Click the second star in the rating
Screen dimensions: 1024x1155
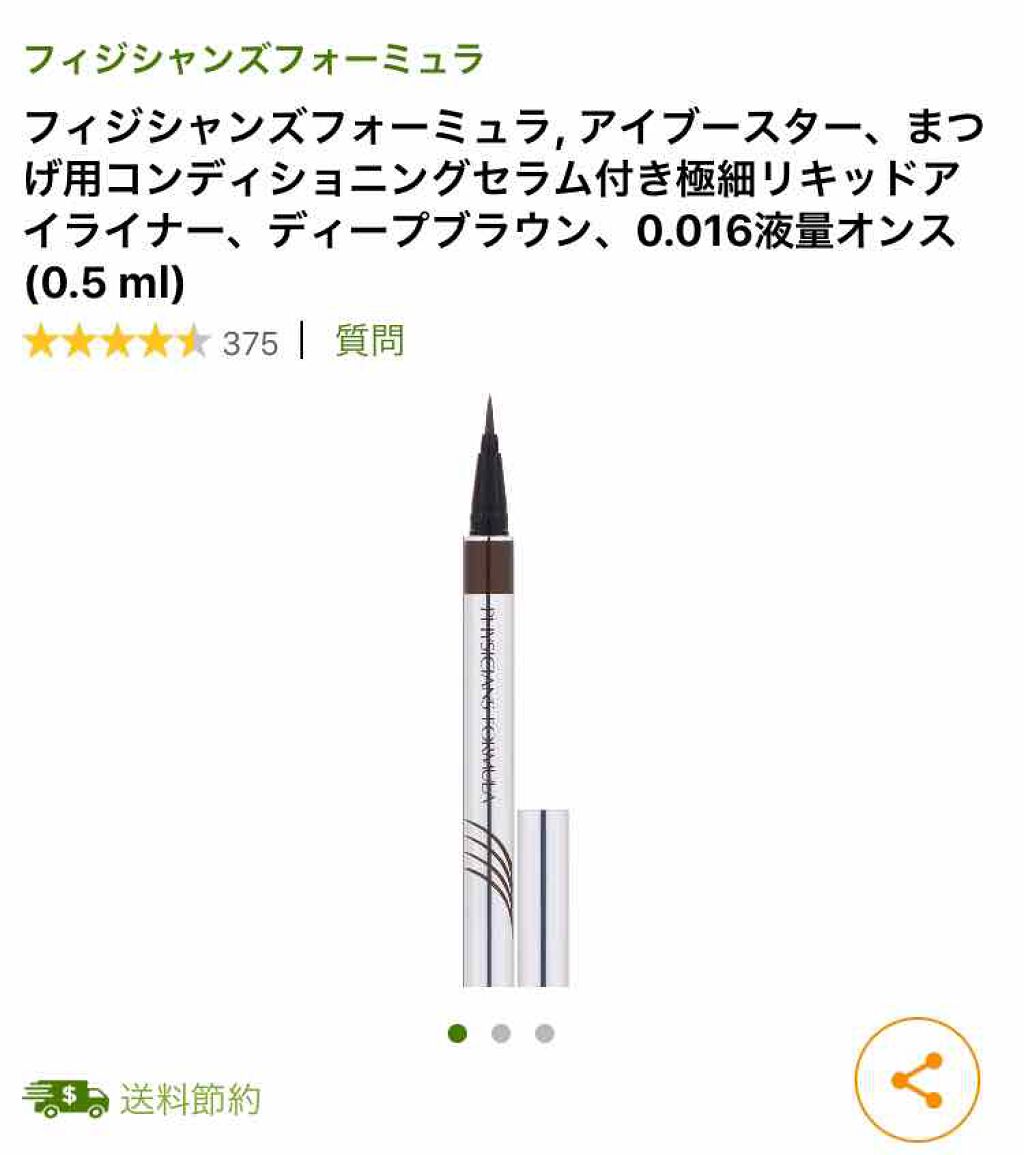coord(81,343)
